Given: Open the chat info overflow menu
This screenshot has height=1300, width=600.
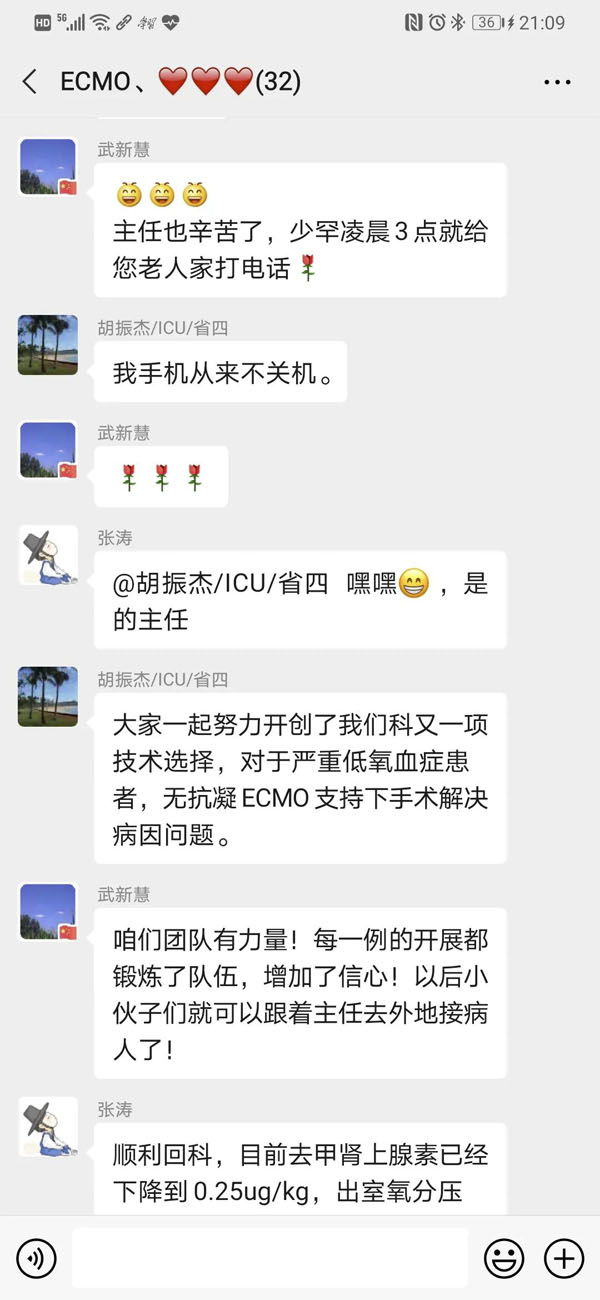Looking at the screenshot, I should tap(557, 82).
